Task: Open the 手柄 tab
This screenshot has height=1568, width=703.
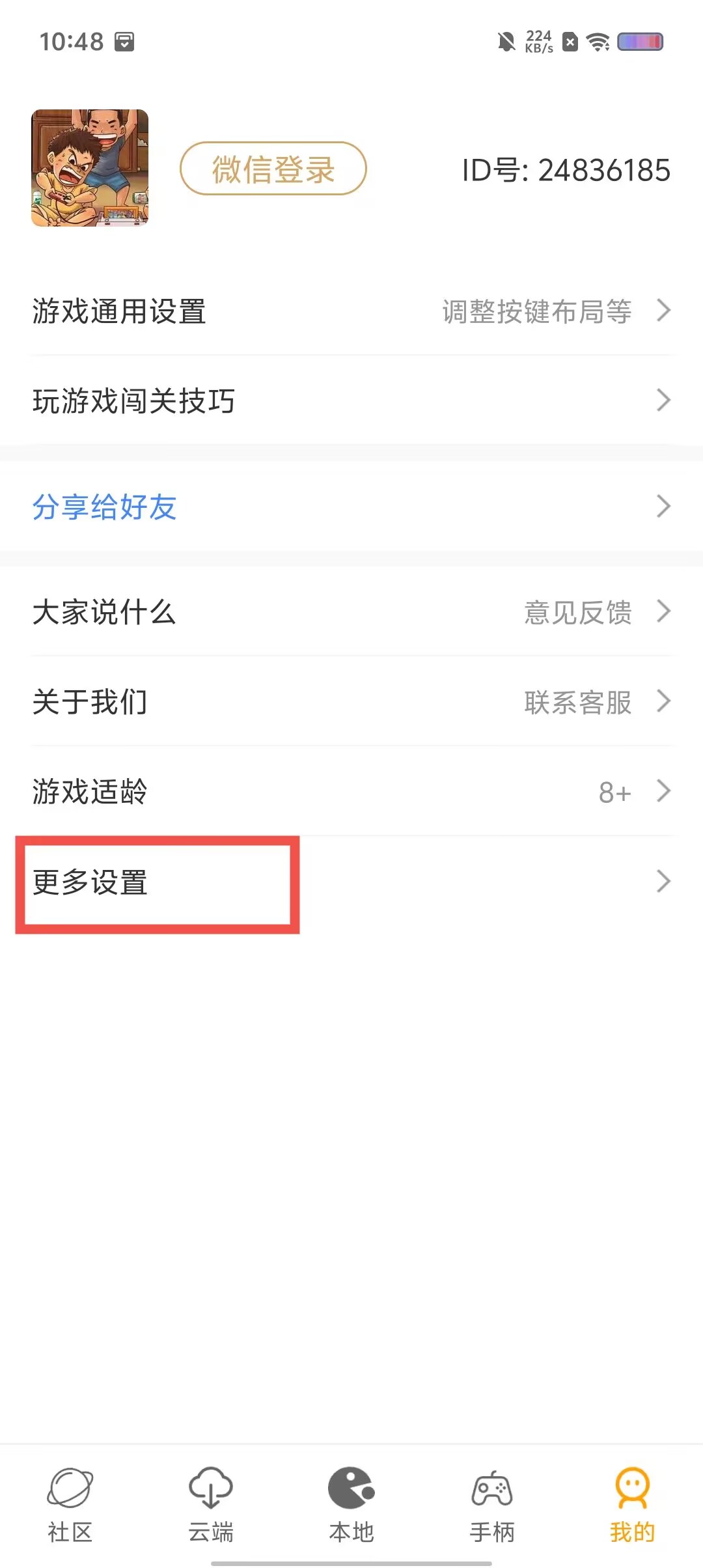Action: click(492, 1504)
